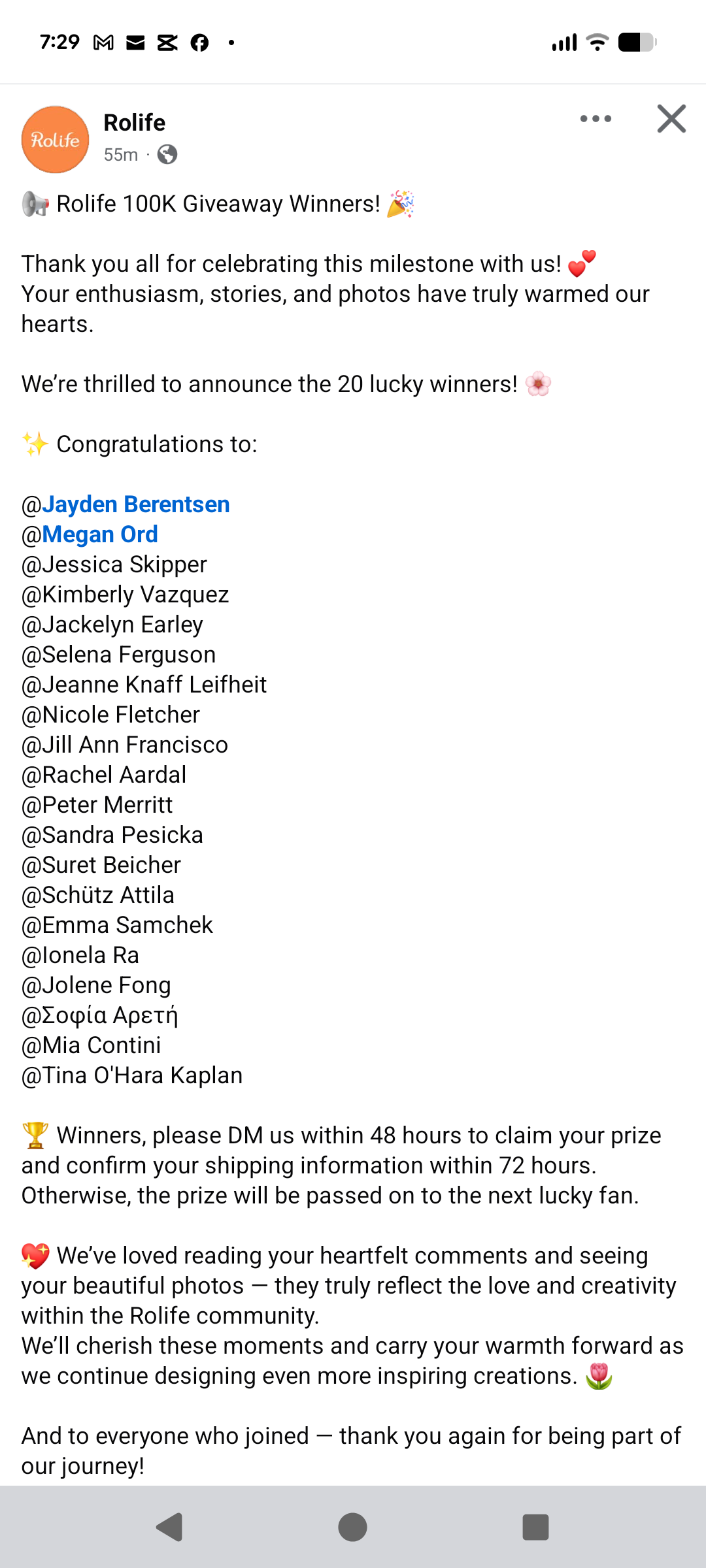This screenshot has width=706, height=1568.
Task: Open recent apps via square button
Action: pos(535,1527)
